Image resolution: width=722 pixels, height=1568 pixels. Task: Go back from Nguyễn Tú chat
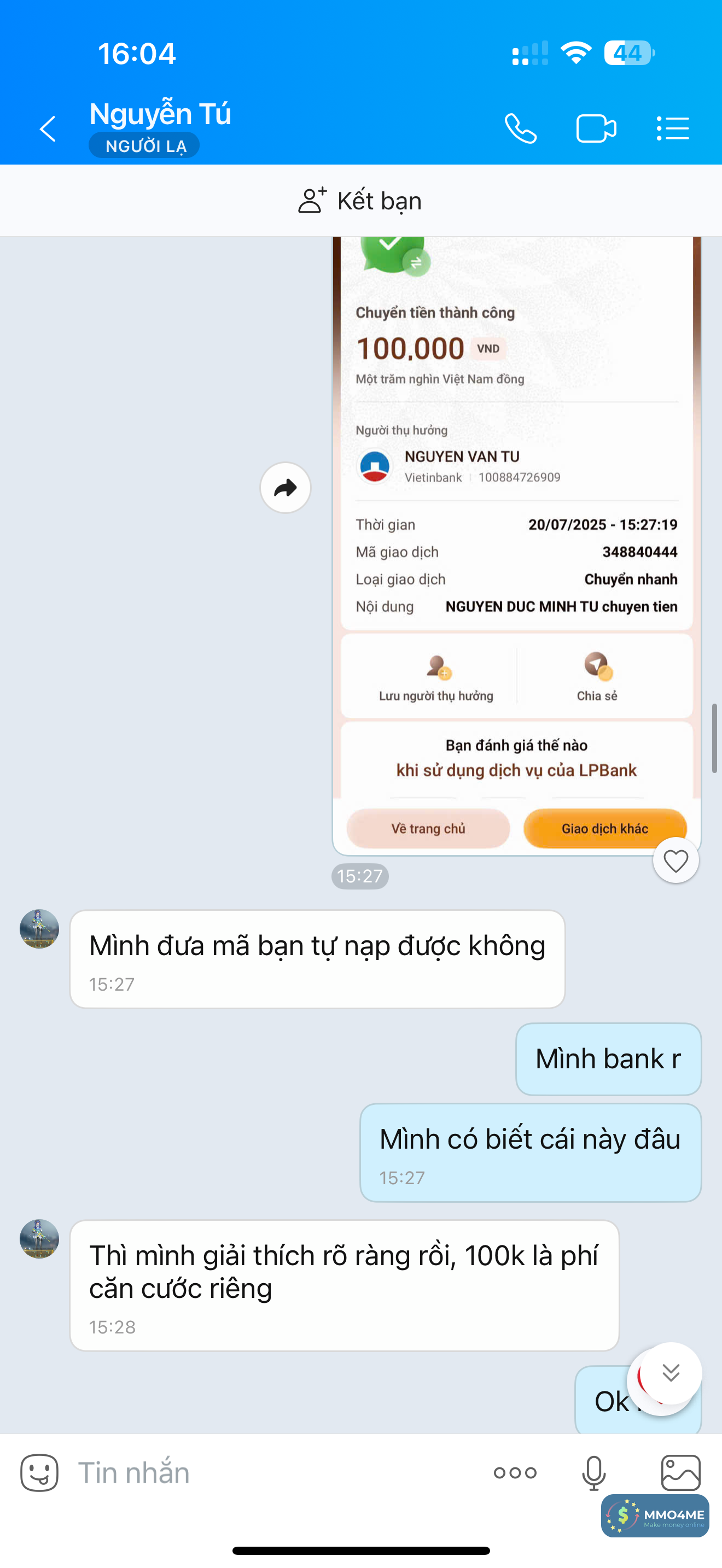[x=48, y=129]
